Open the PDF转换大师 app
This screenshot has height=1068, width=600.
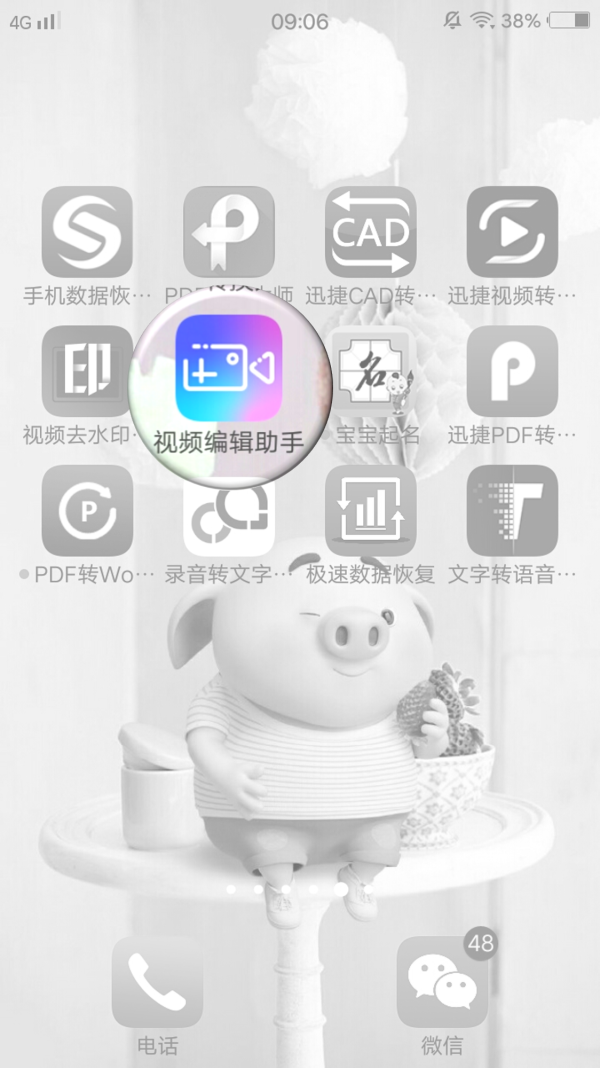229,232
